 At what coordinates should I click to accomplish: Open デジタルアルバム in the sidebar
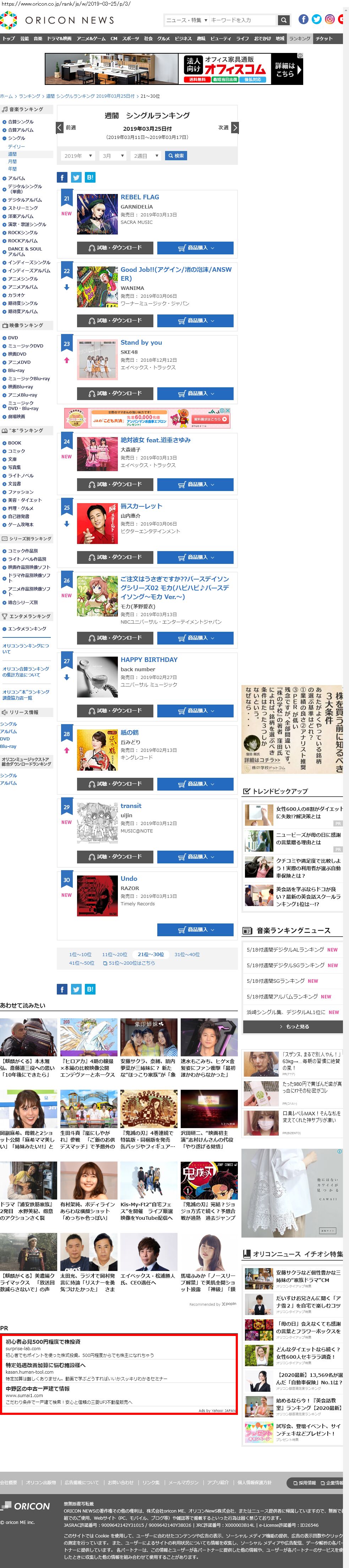coord(24,200)
